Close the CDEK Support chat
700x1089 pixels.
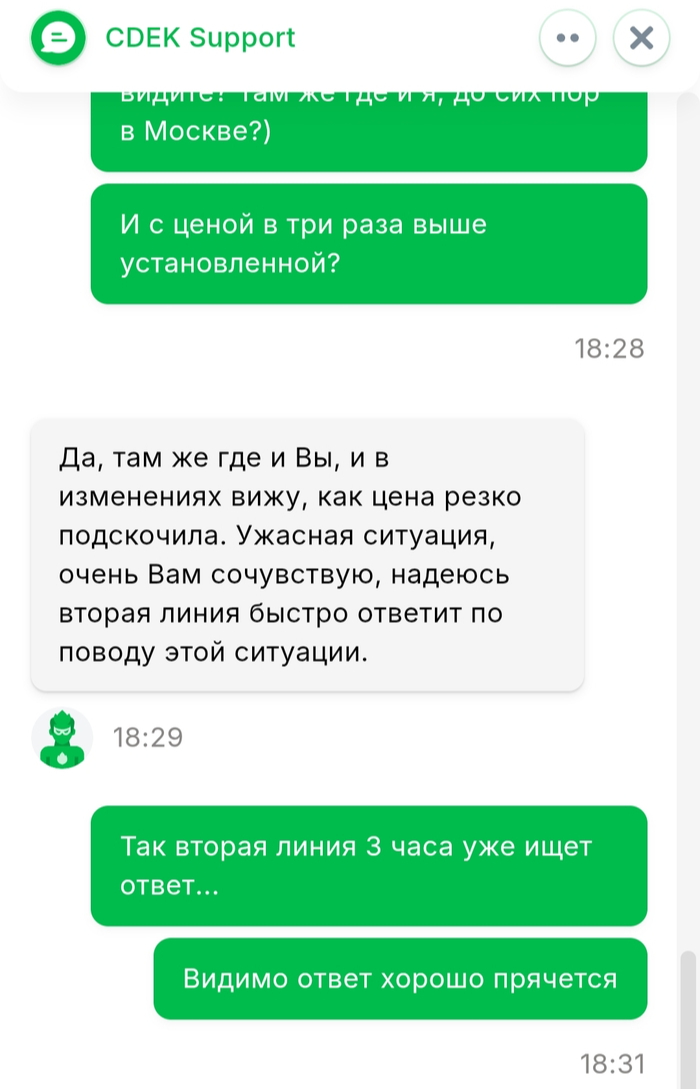[x=641, y=38]
